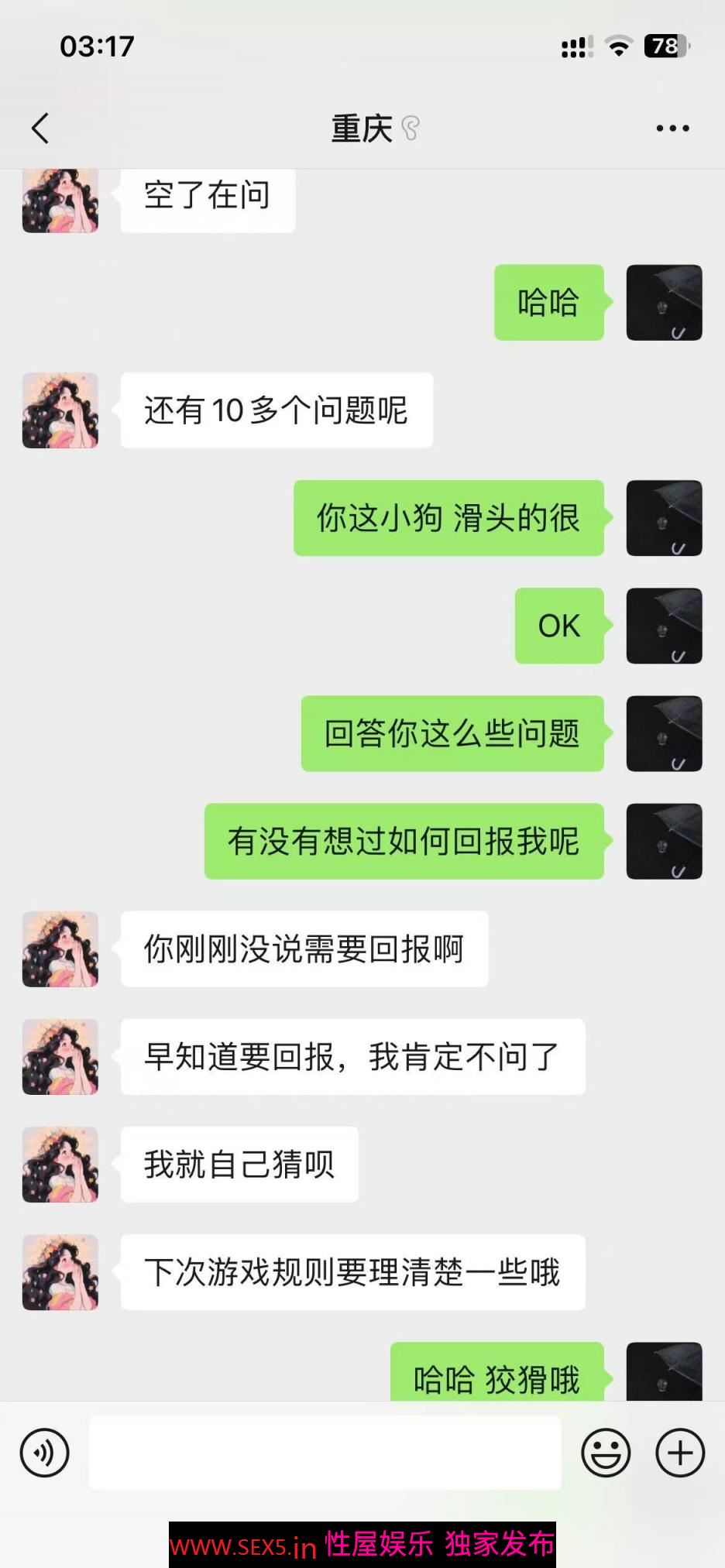Go back to the chat list
This screenshot has width=725, height=1568.
[x=40, y=129]
